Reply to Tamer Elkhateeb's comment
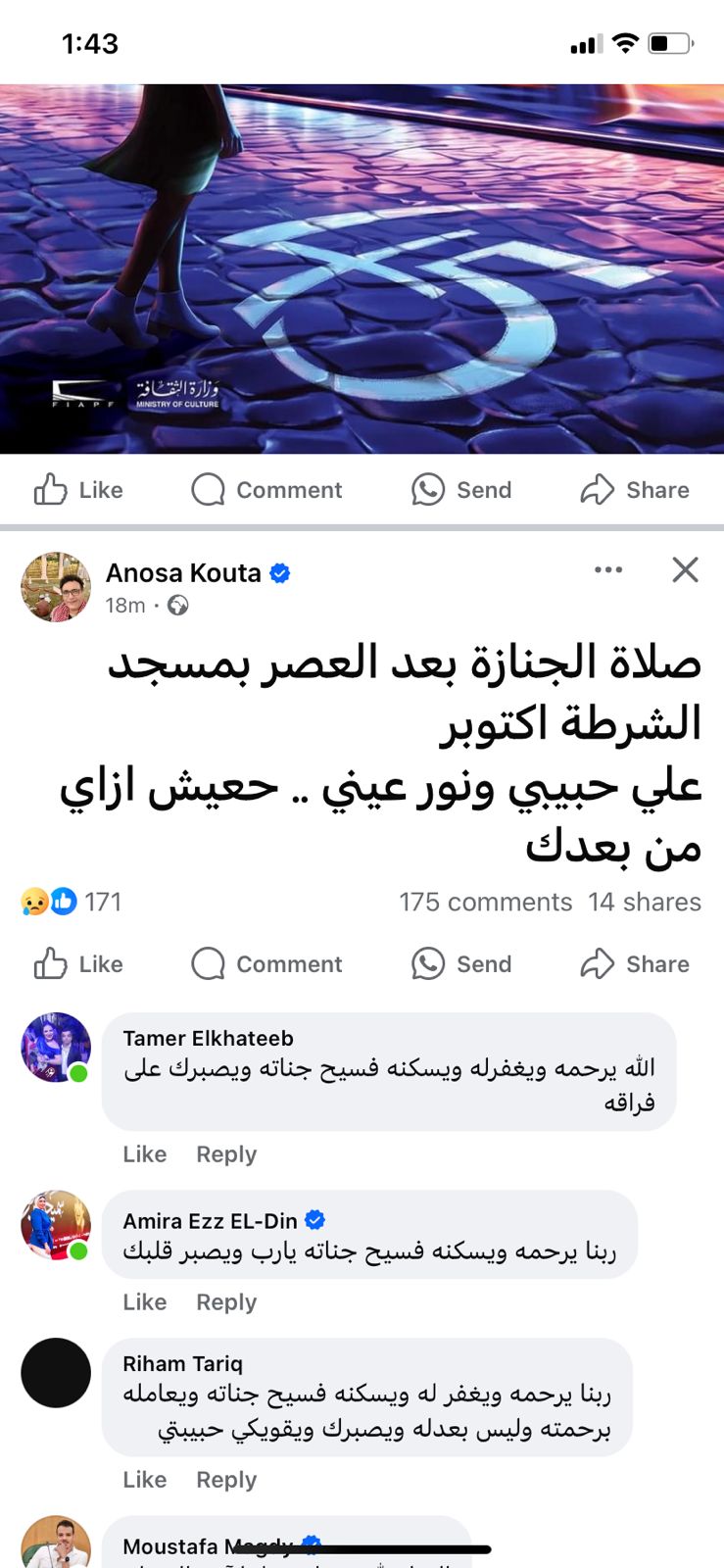This screenshot has height=1568, width=724. (x=226, y=1154)
